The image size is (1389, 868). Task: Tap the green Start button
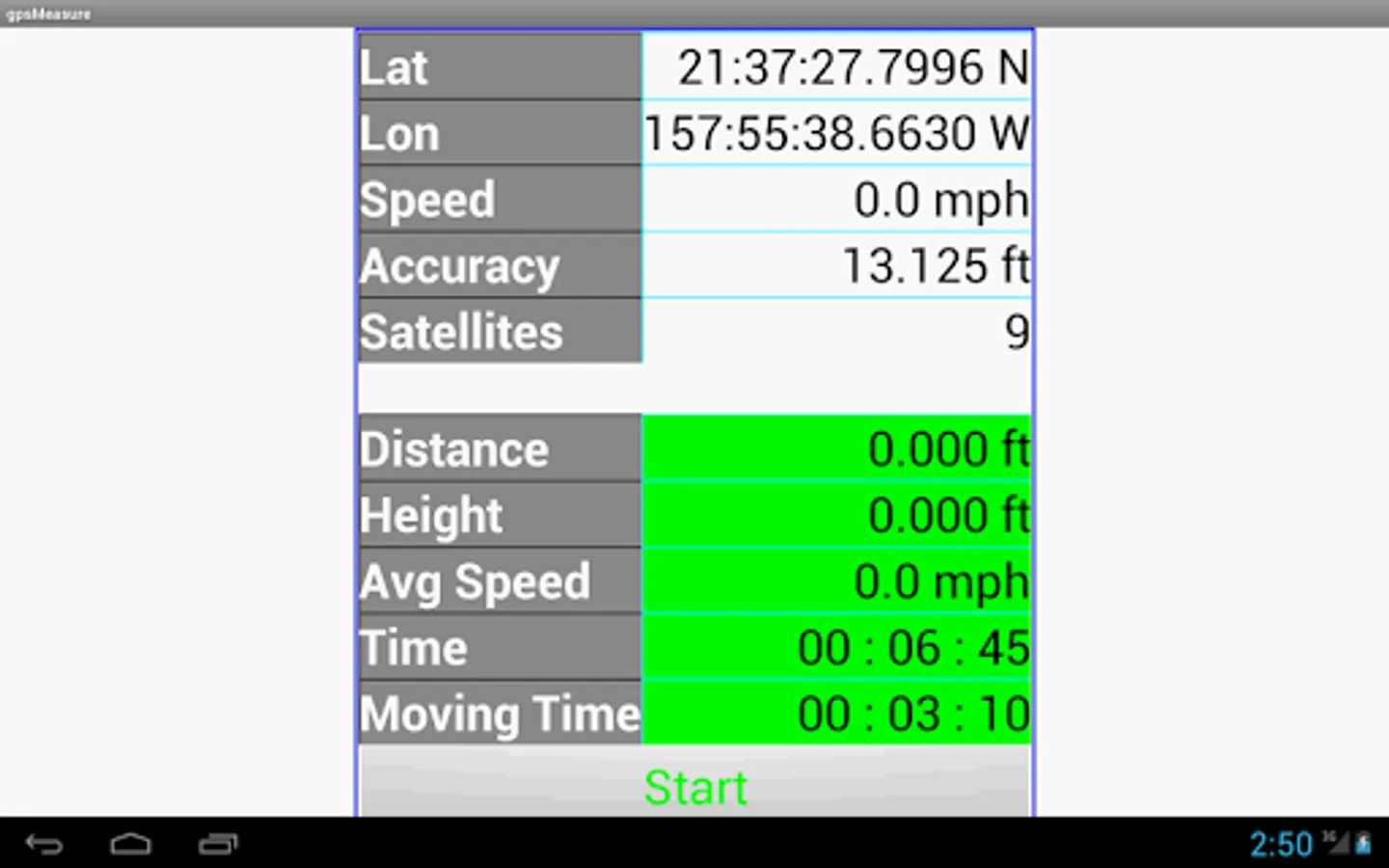point(694,785)
